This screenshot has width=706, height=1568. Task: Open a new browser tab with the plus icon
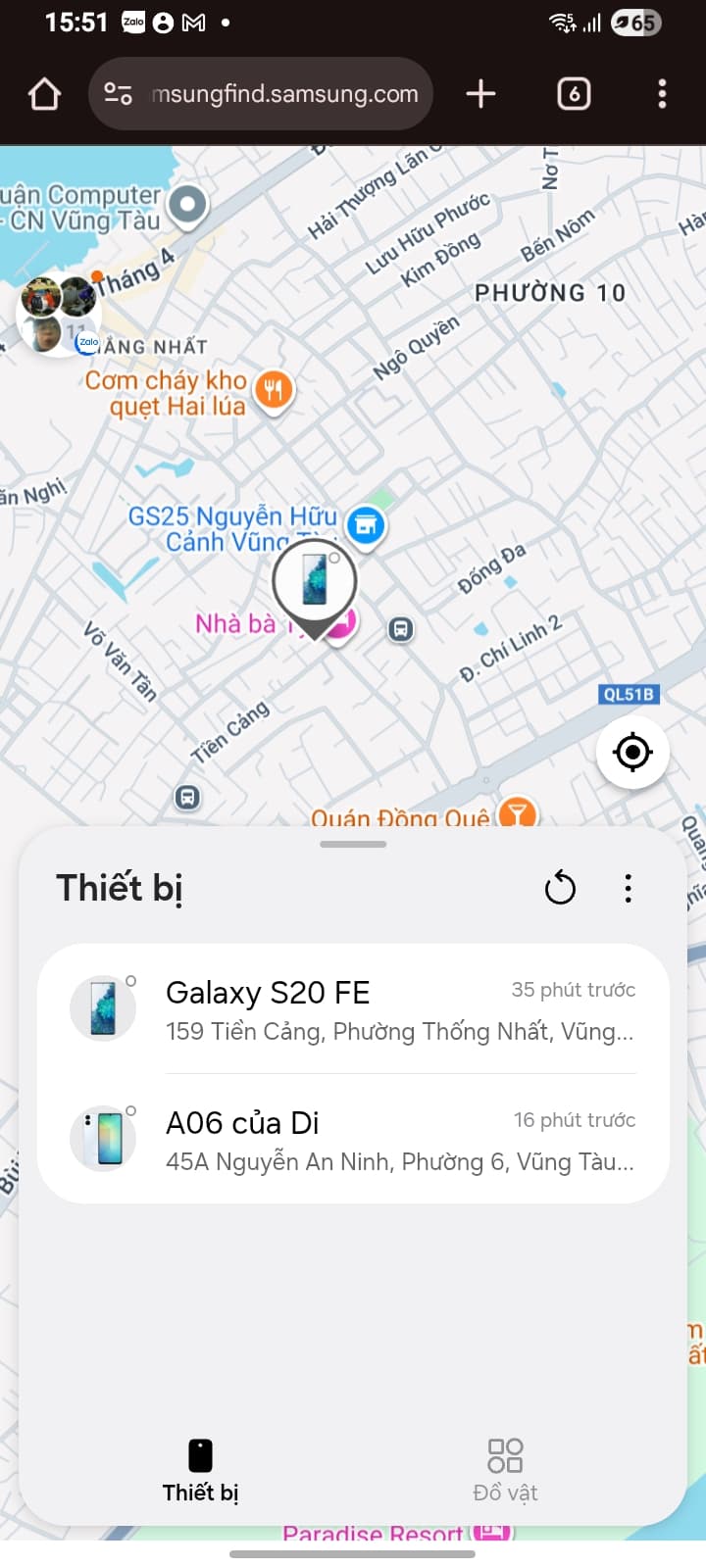pyautogui.click(x=479, y=93)
